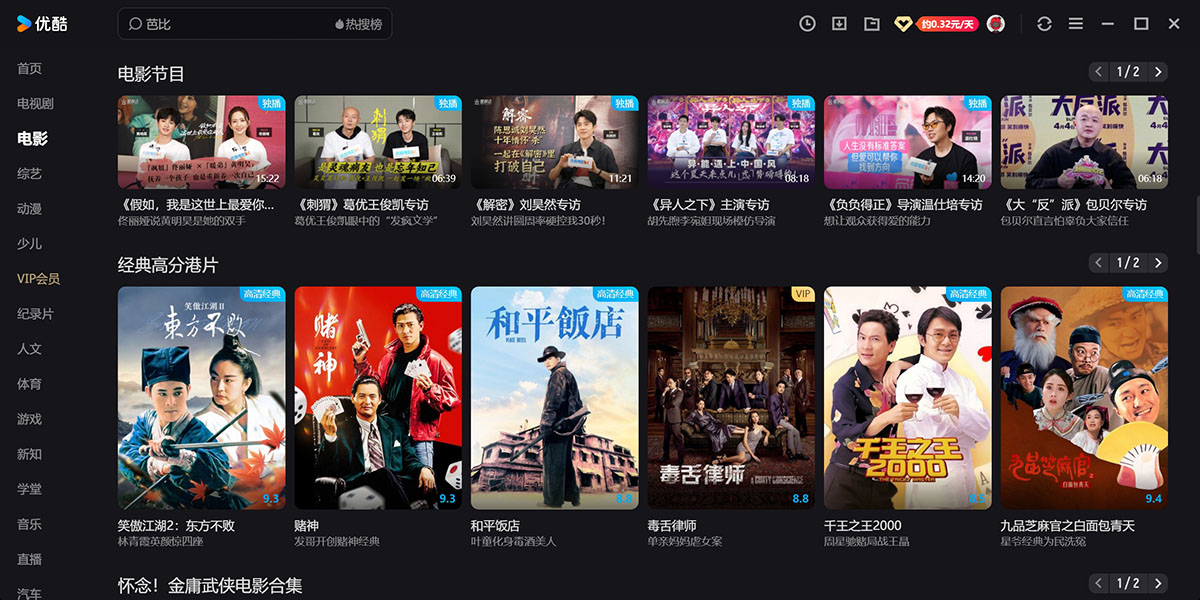The height and width of the screenshot is (600, 1200).
Task: Open the downloads icon
Action: [839, 24]
